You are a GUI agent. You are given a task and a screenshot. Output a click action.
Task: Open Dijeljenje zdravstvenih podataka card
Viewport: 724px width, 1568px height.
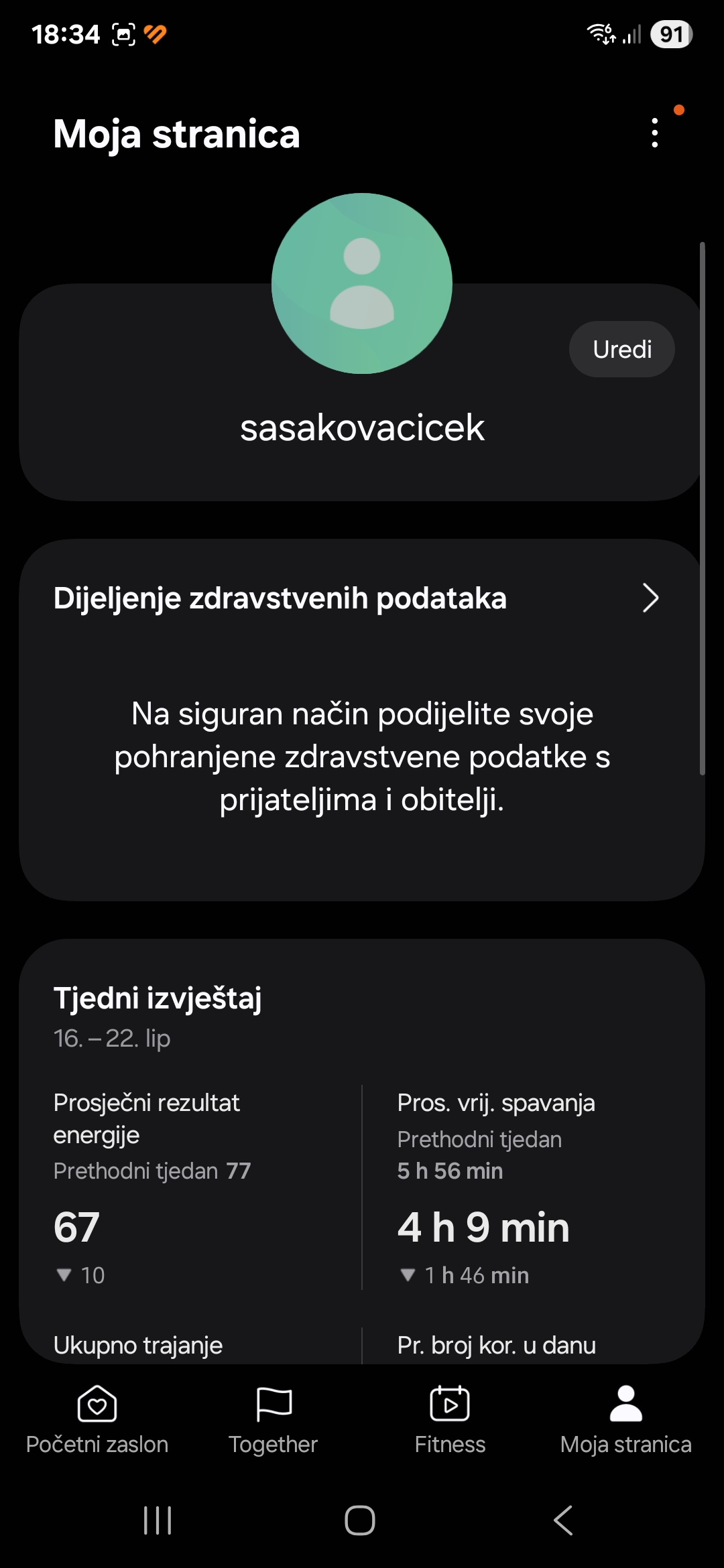click(x=362, y=720)
